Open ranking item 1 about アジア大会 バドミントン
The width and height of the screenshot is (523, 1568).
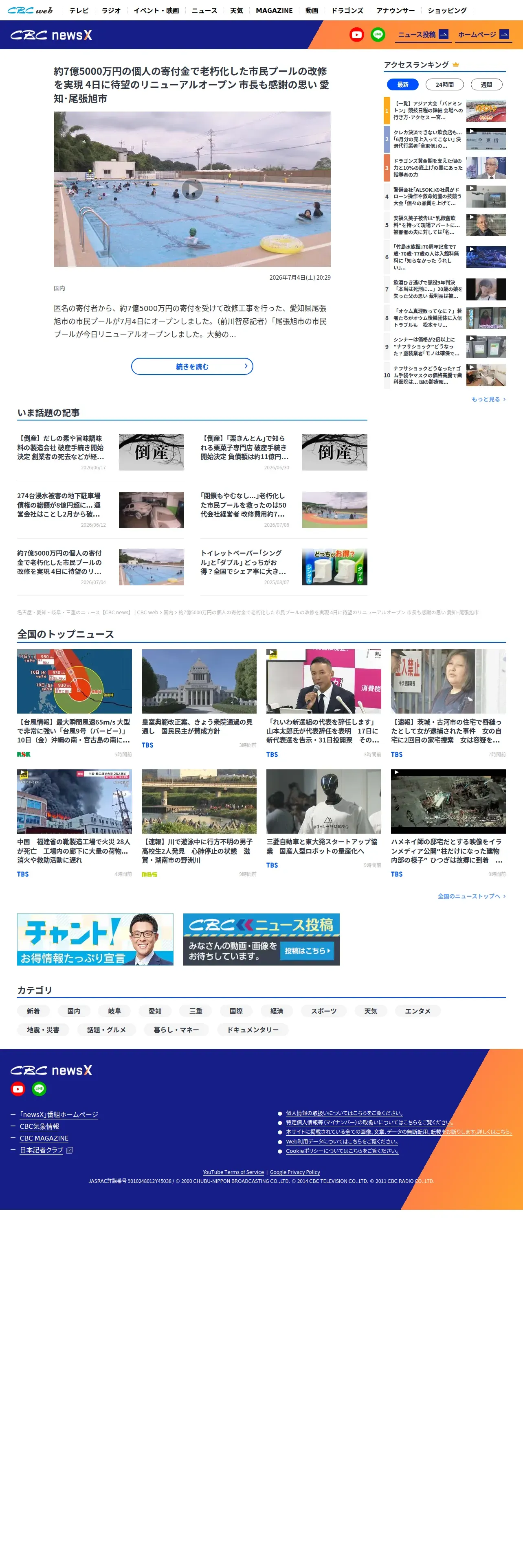pyautogui.click(x=444, y=111)
